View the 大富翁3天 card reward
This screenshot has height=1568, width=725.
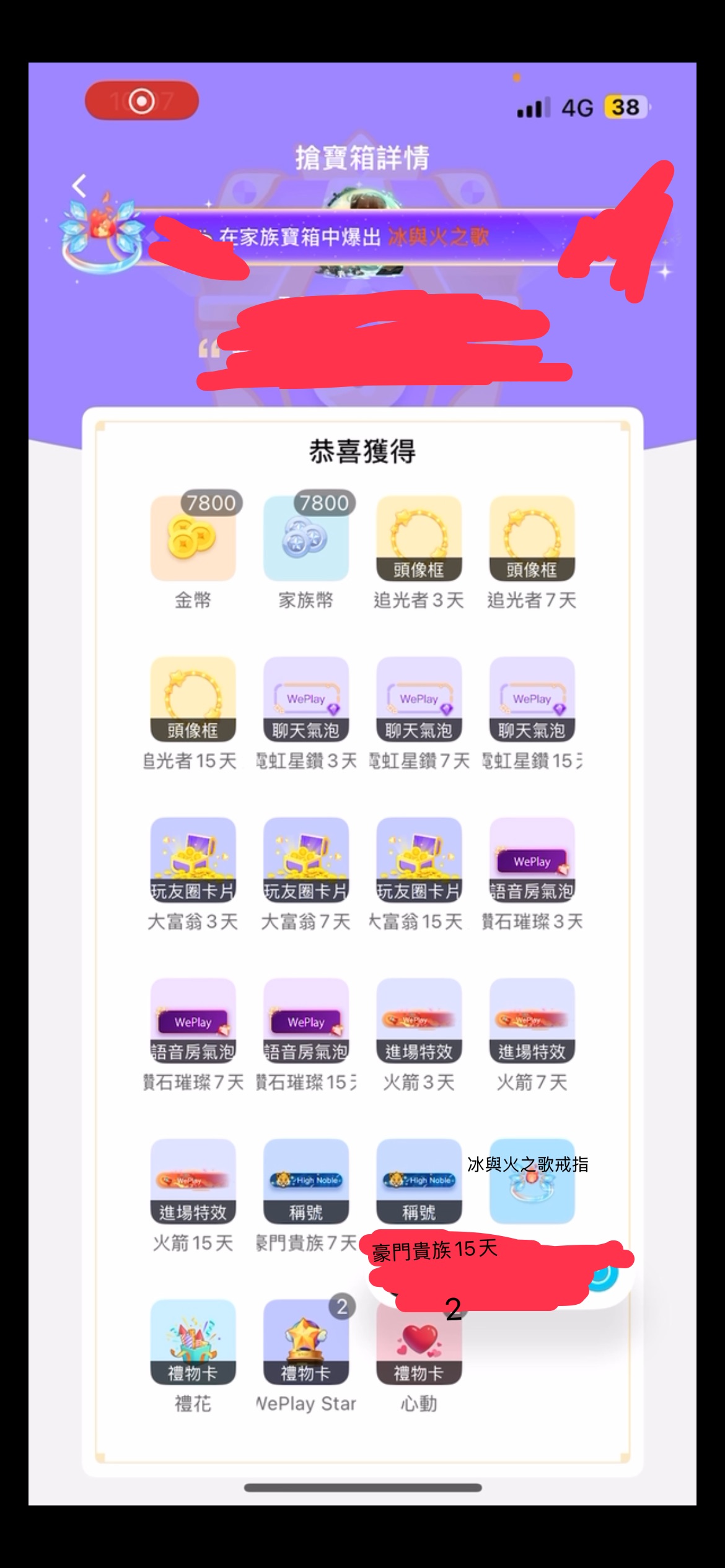[x=193, y=860]
